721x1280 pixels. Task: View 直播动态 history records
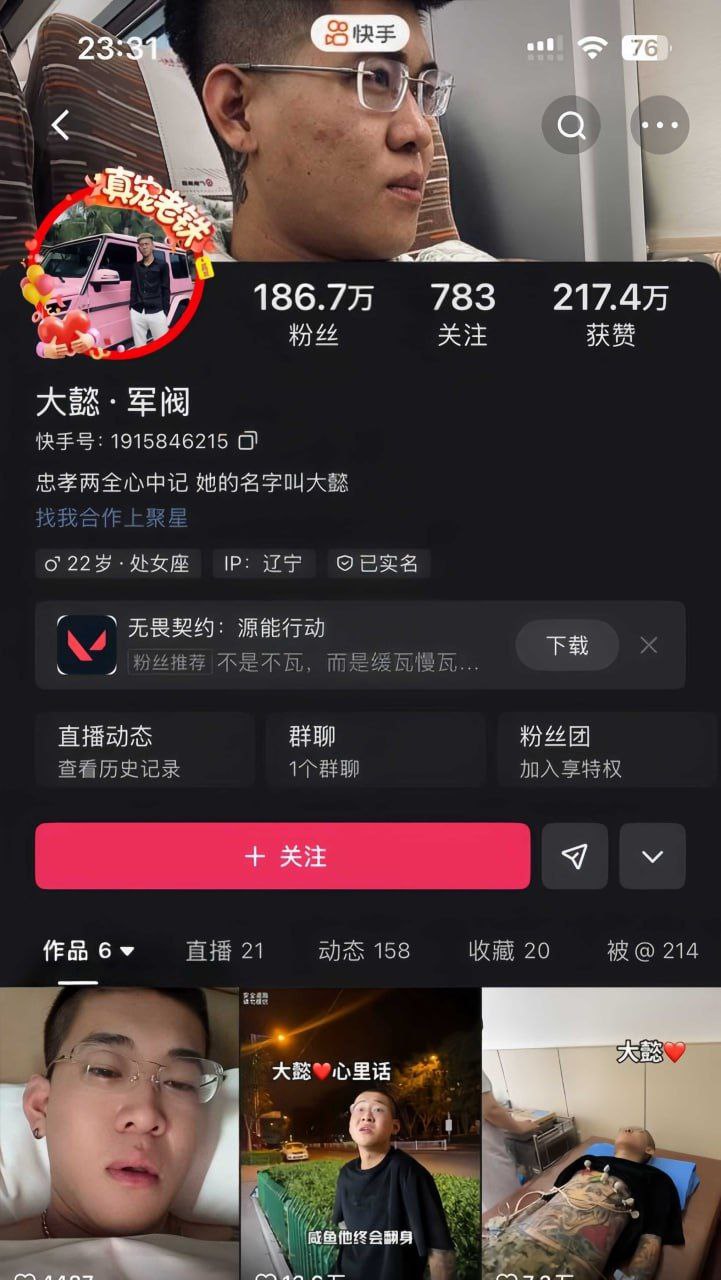click(x=145, y=752)
